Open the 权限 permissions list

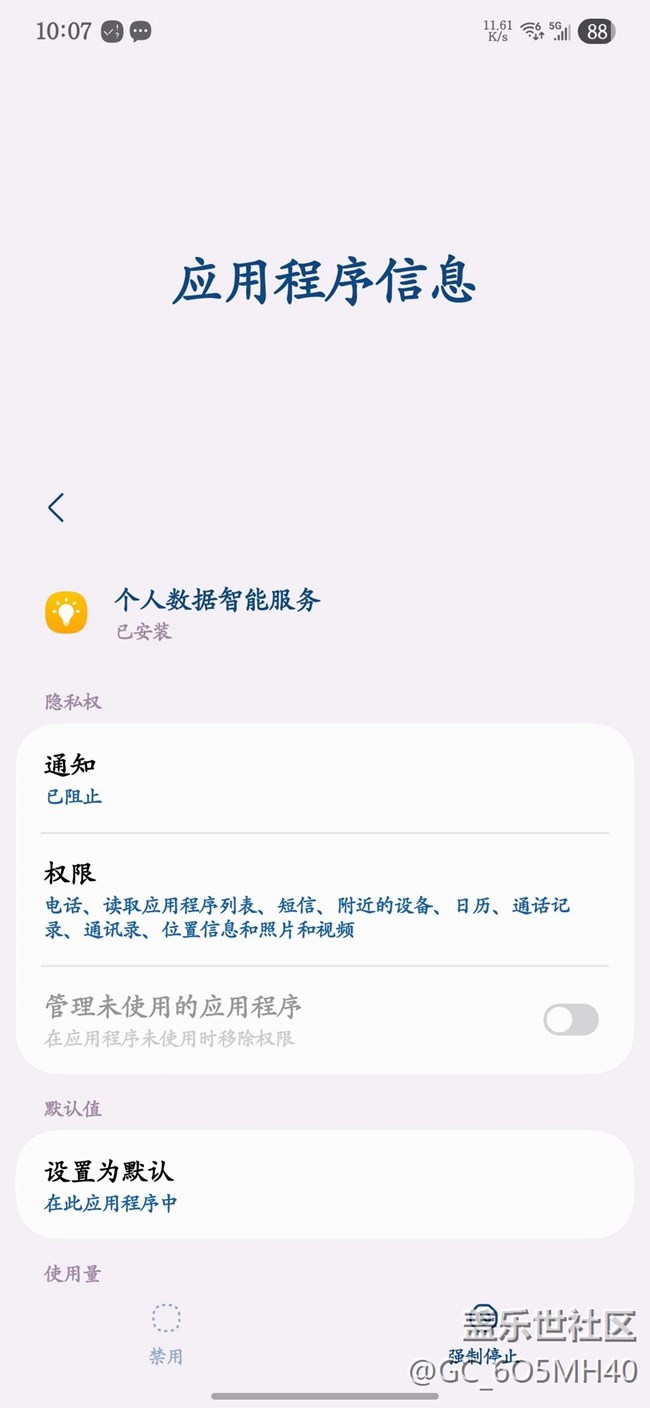(x=324, y=899)
